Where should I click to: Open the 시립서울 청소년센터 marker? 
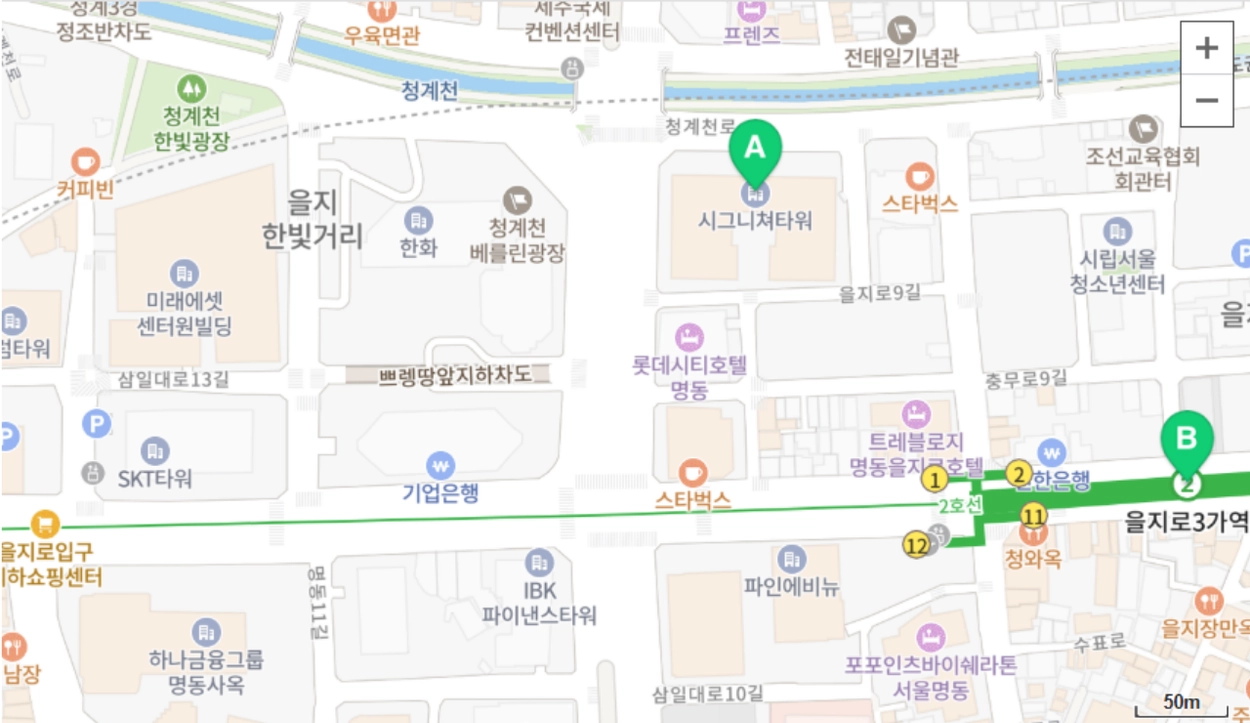(x=1117, y=230)
